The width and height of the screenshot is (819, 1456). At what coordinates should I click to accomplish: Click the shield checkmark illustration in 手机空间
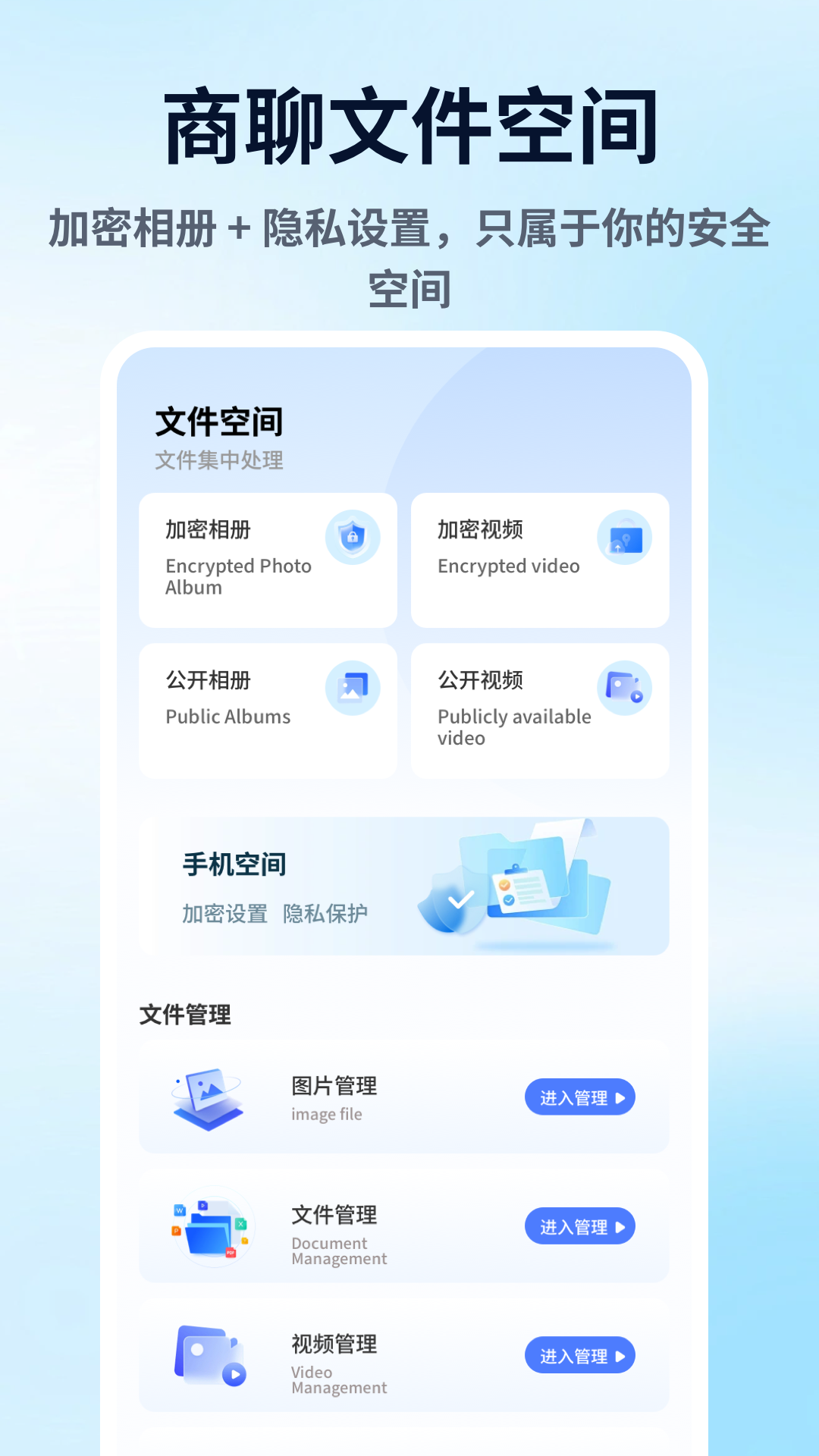[457, 902]
